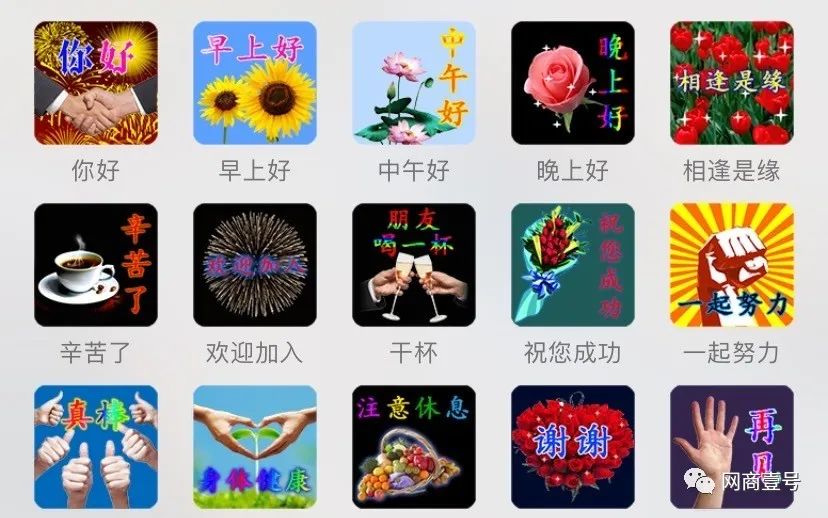
Task: Send the 干杯 champagne sticker
Action: pyautogui.click(x=414, y=265)
